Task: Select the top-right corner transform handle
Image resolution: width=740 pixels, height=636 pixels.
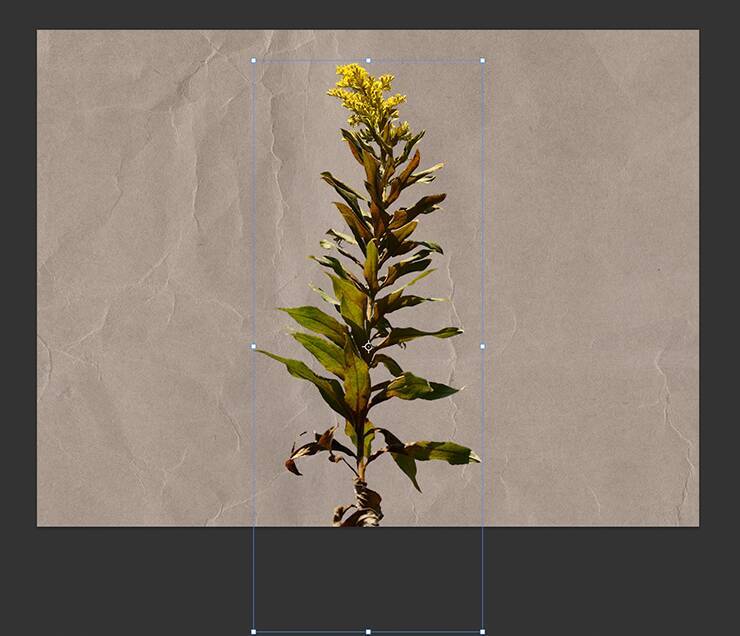Action: (x=483, y=60)
